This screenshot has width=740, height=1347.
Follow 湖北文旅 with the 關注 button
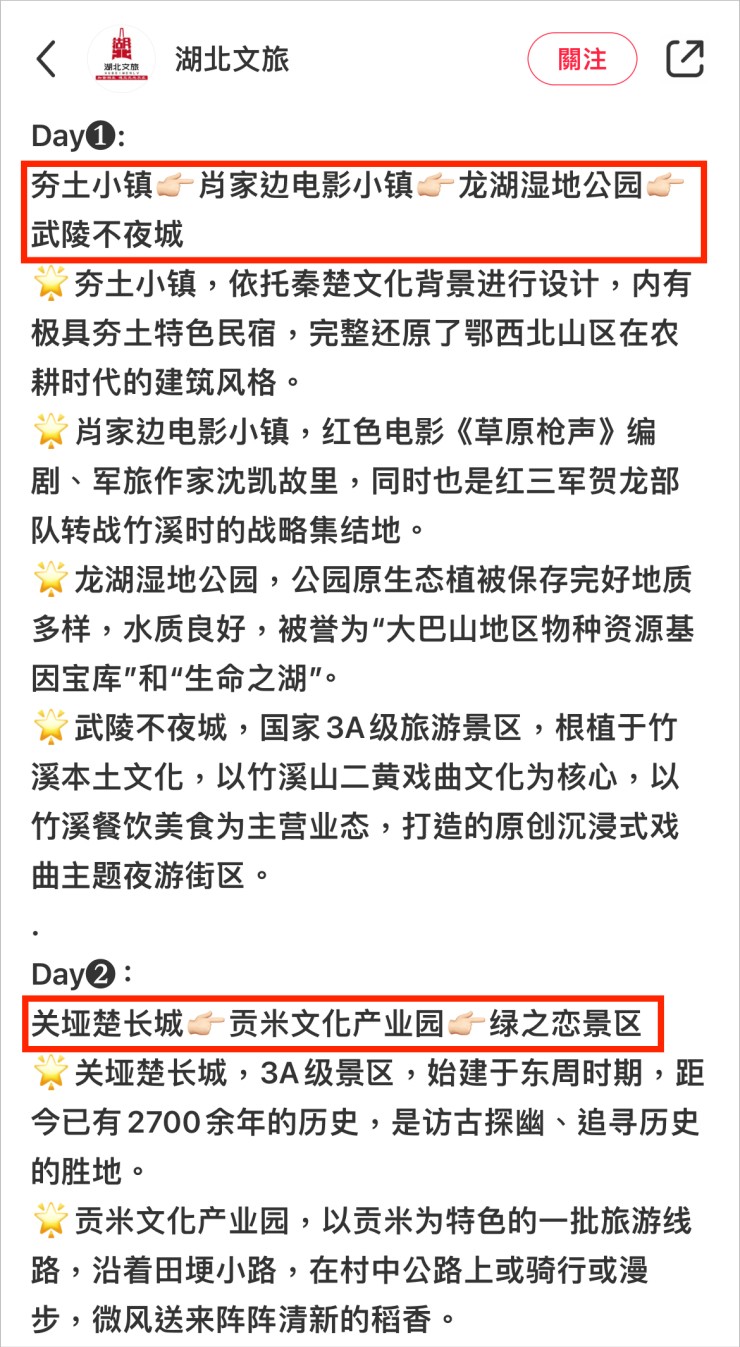582,59
